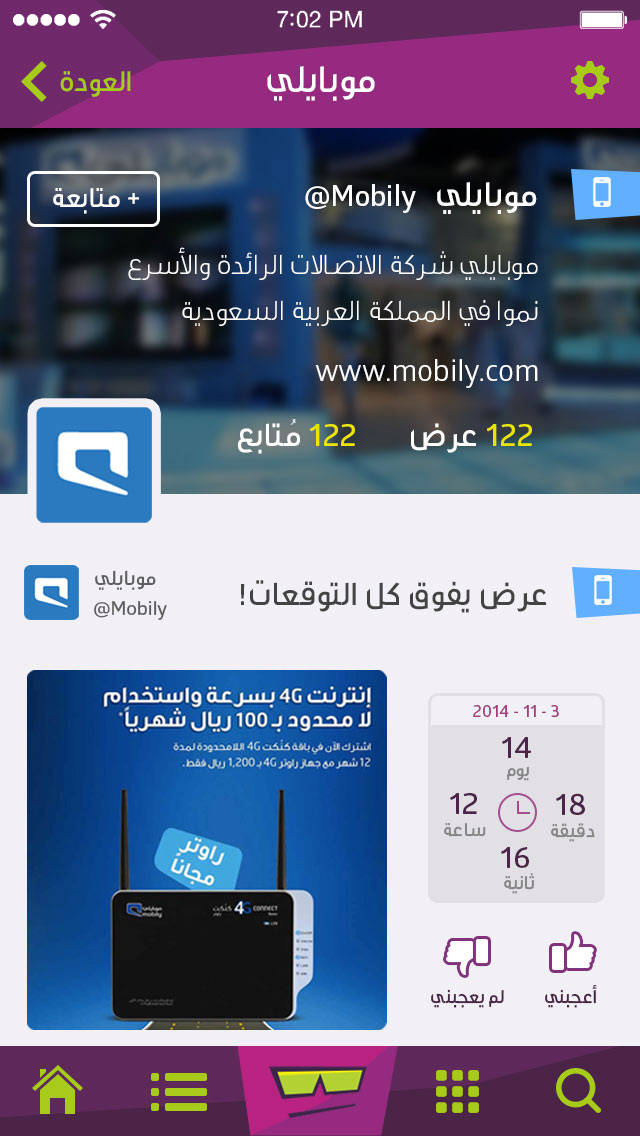This screenshot has width=640, height=1136.
Task: Open the search tab
Action: click(579, 1090)
